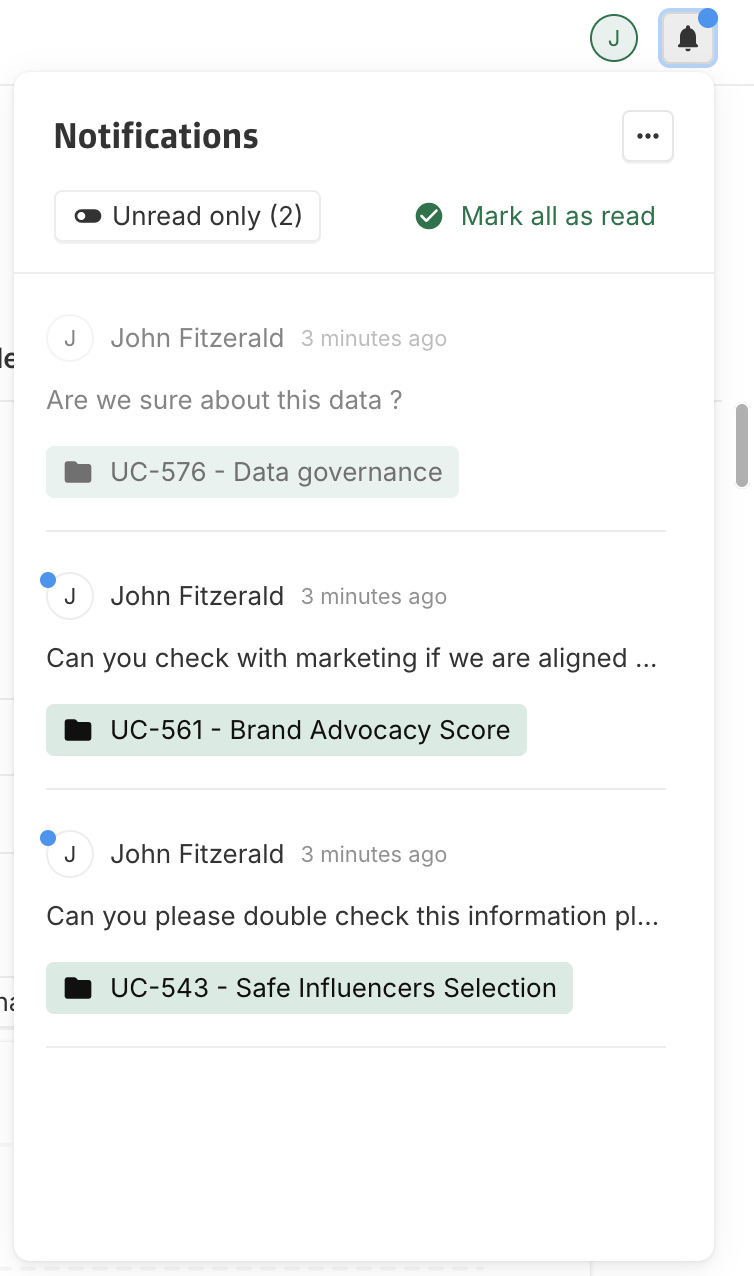Open the 'check with marketing' notification
The width and height of the screenshot is (754, 1276).
(x=351, y=658)
